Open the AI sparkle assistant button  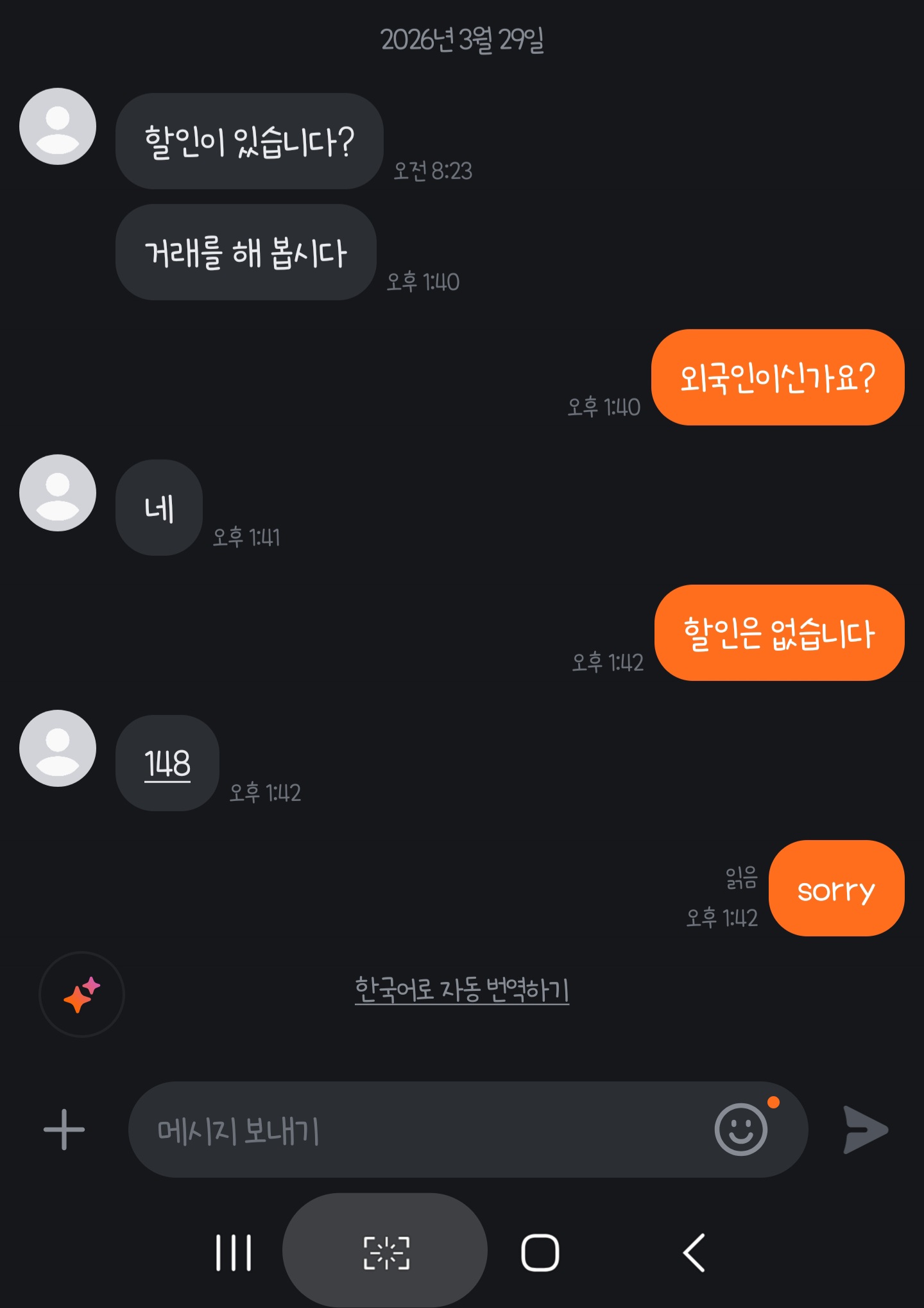(81, 994)
